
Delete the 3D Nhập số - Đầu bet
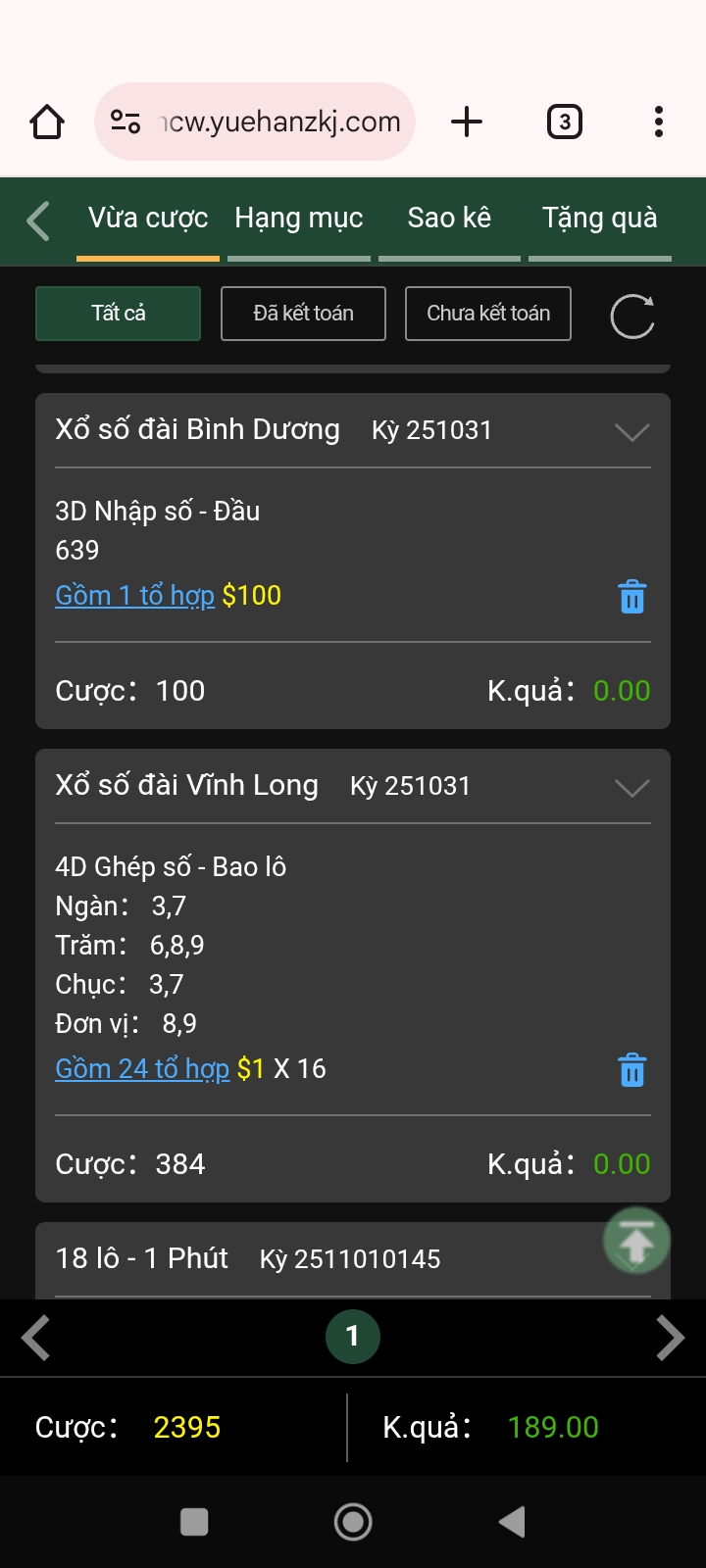632,597
